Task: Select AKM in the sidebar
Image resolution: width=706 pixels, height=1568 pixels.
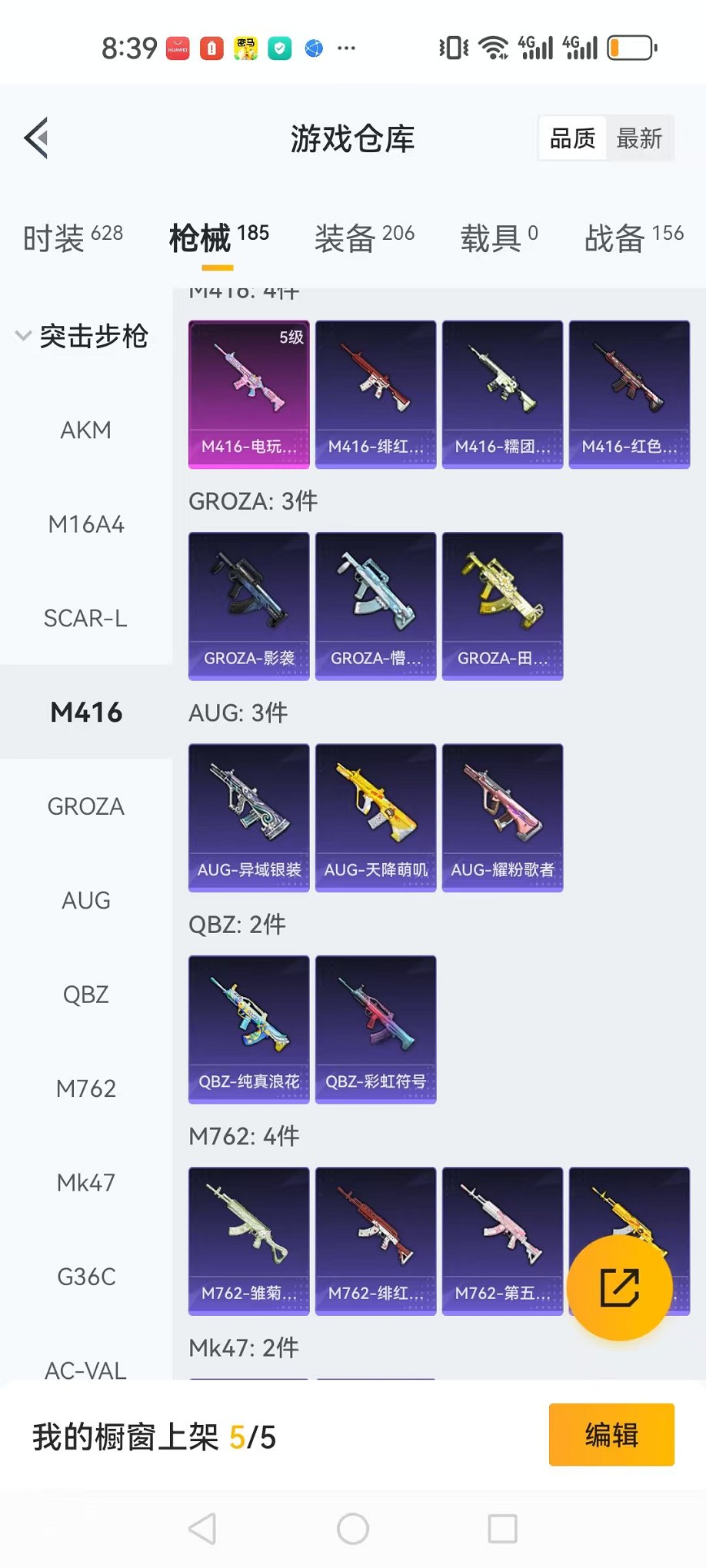Action: click(x=86, y=430)
